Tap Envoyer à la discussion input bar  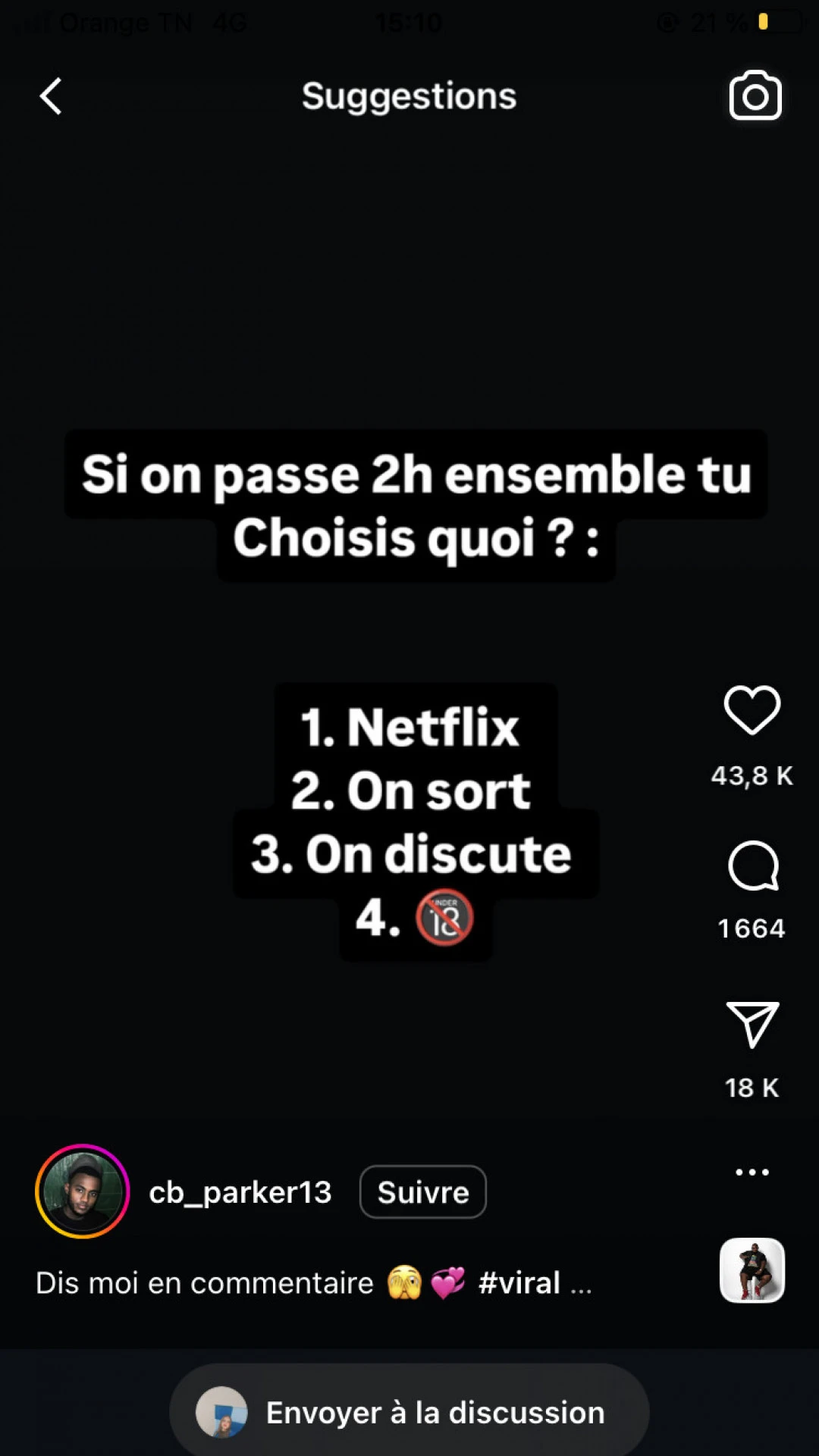click(x=434, y=1411)
